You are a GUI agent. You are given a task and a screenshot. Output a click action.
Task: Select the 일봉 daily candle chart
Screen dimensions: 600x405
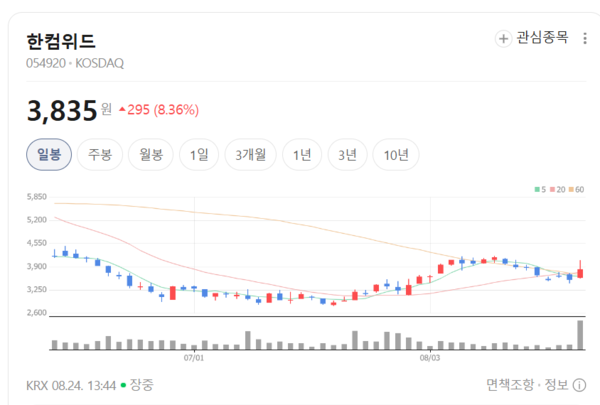click(49, 155)
